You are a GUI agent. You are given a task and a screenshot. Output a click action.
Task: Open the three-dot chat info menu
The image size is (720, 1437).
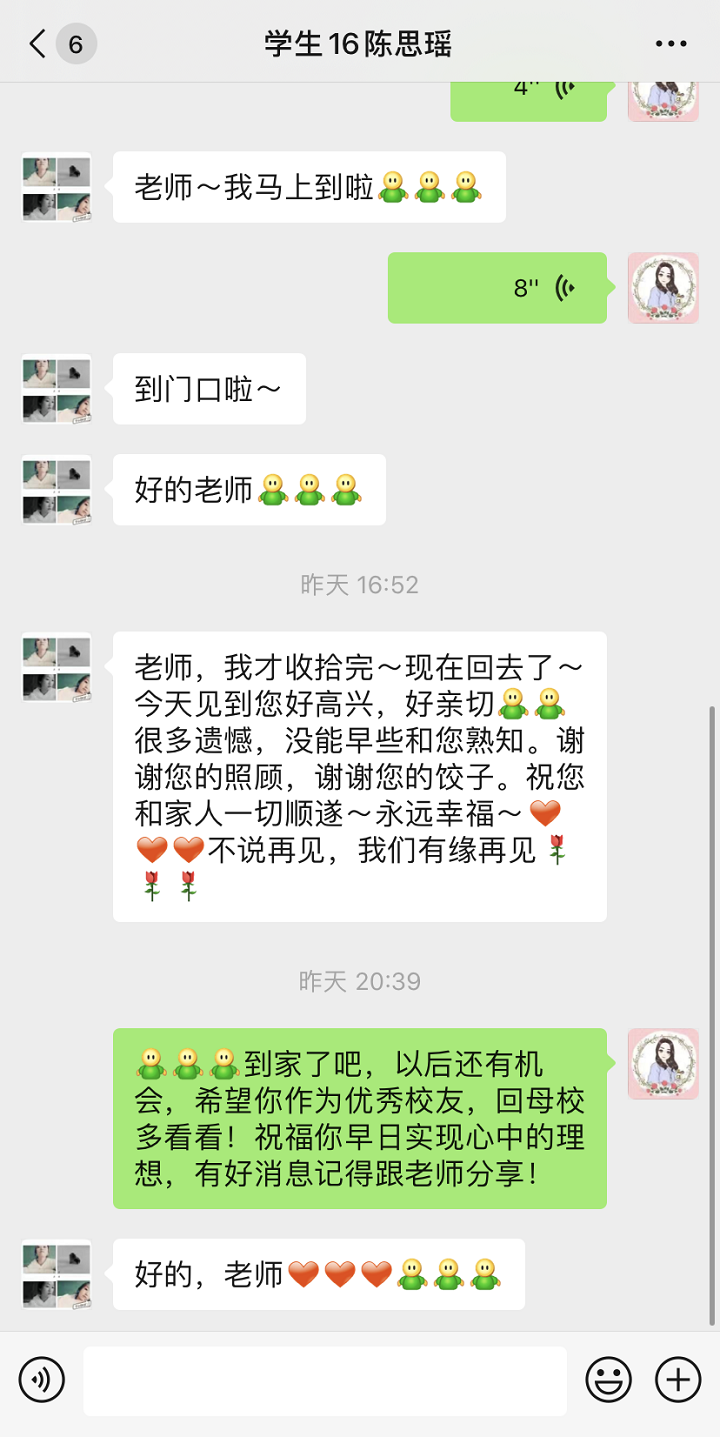pyautogui.click(x=671, y=44)
